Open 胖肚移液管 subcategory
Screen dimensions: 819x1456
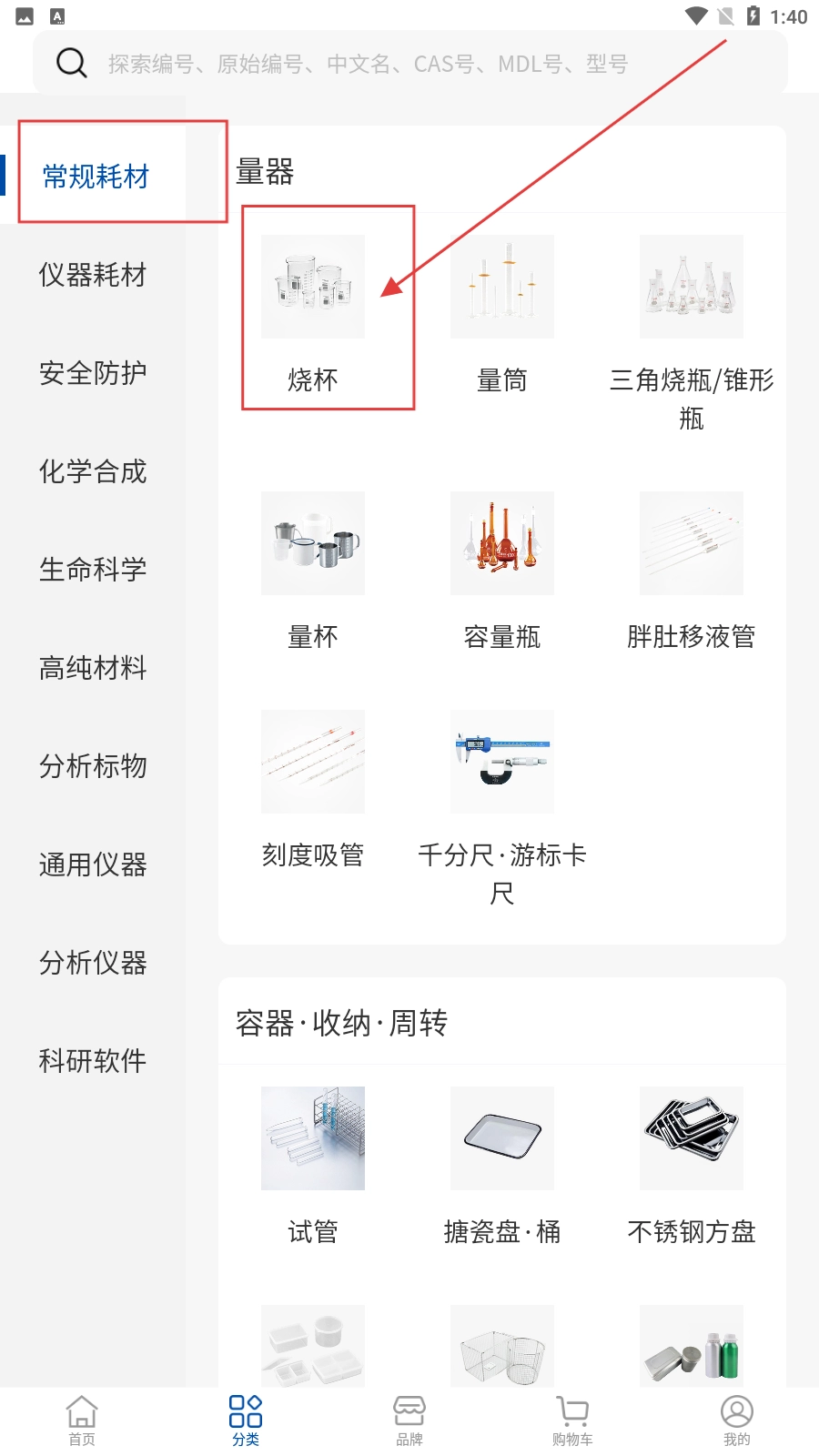[692, 569]
